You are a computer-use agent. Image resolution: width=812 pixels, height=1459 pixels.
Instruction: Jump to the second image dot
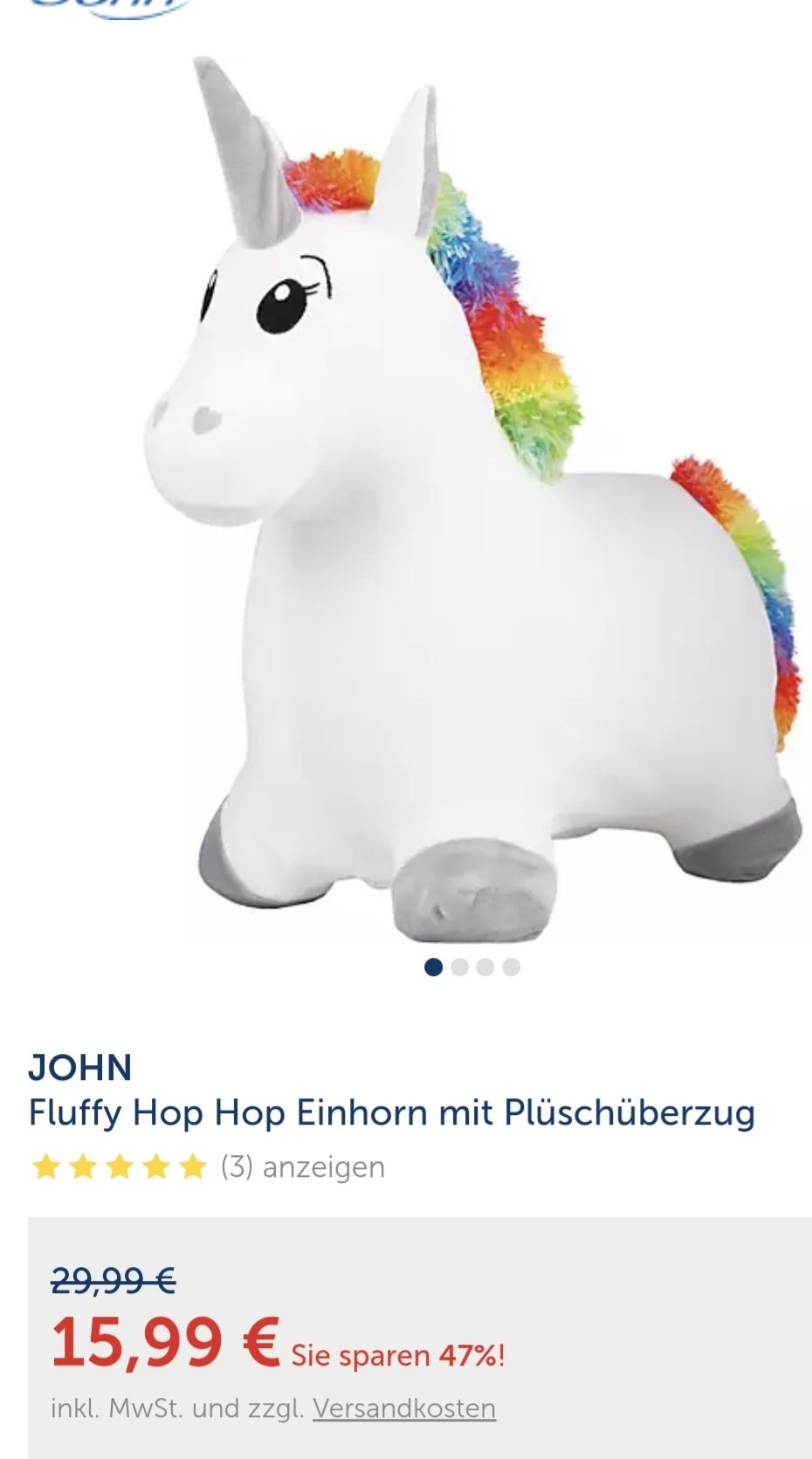(459, 967)
